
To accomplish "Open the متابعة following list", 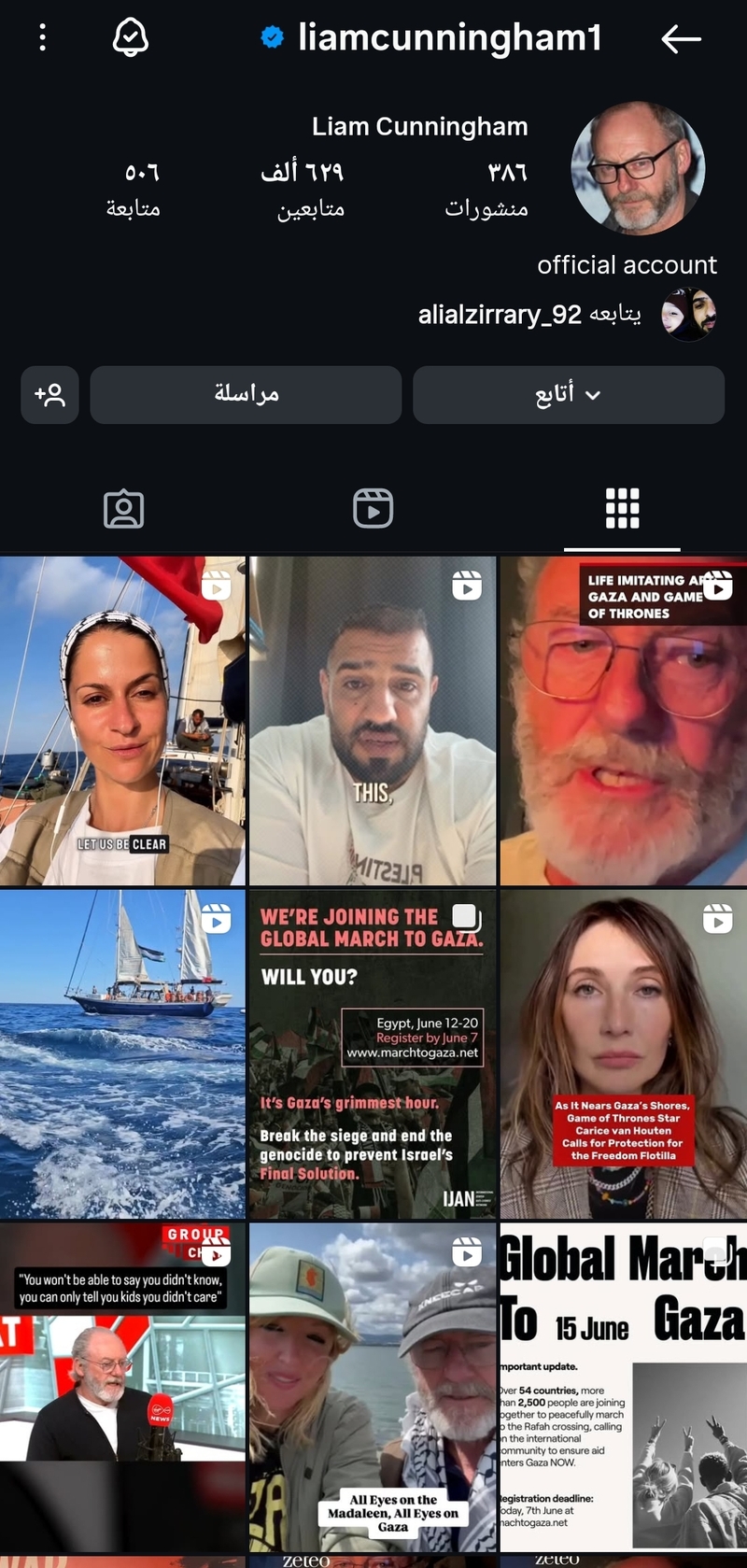I will tap(134, 189).
